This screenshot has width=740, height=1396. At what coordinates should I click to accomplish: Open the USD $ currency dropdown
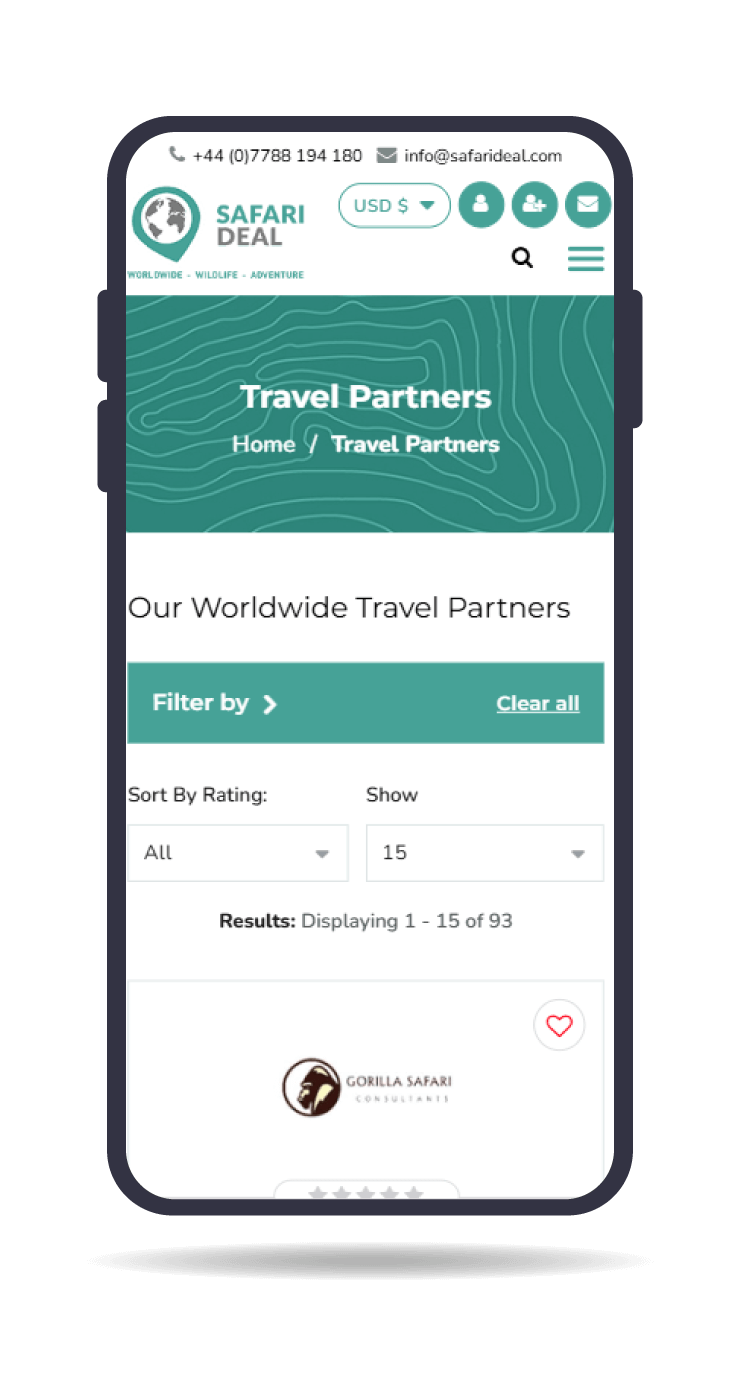tap(394, 206)
